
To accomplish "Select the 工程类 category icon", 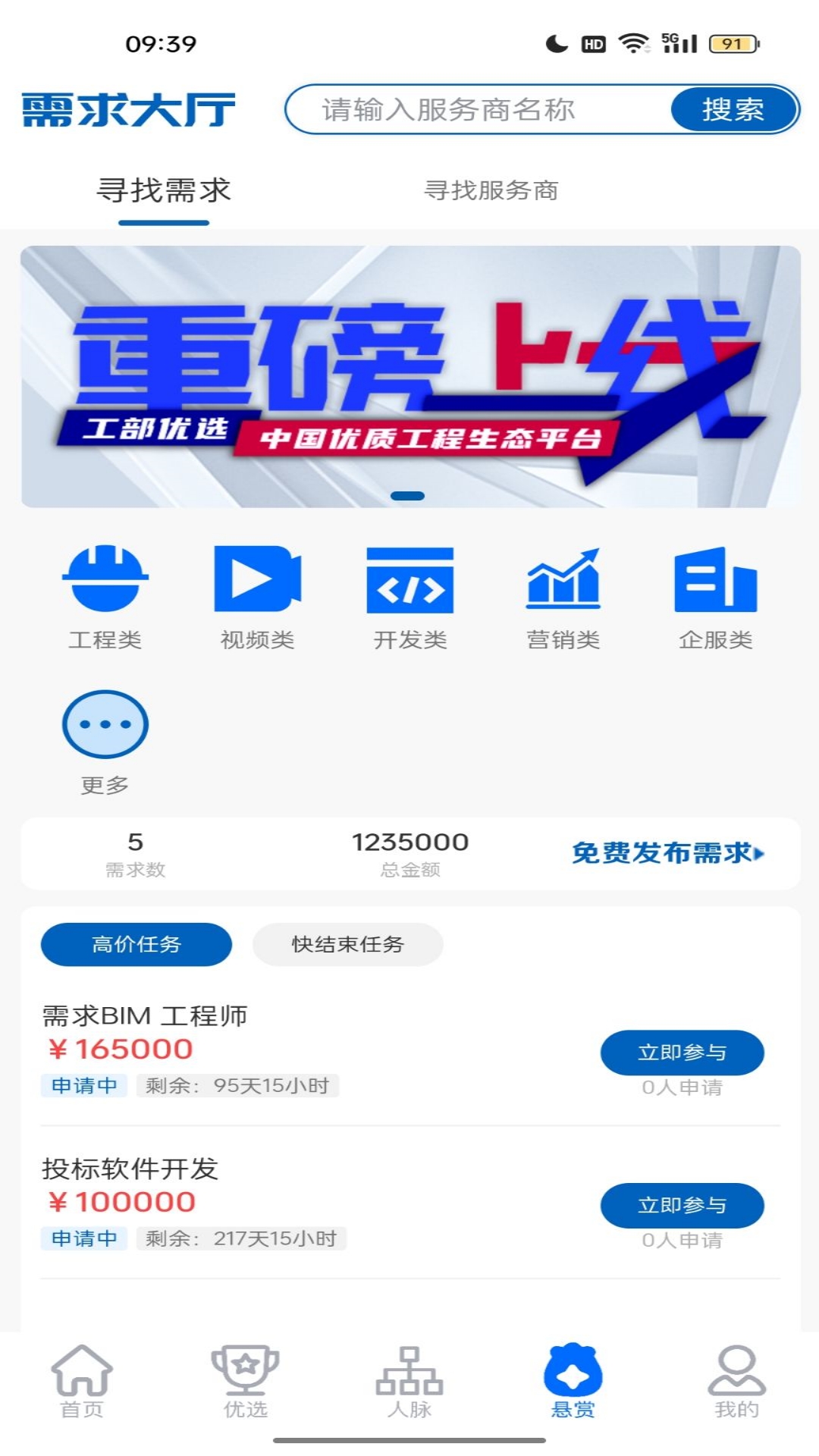I will coord(106,584).
